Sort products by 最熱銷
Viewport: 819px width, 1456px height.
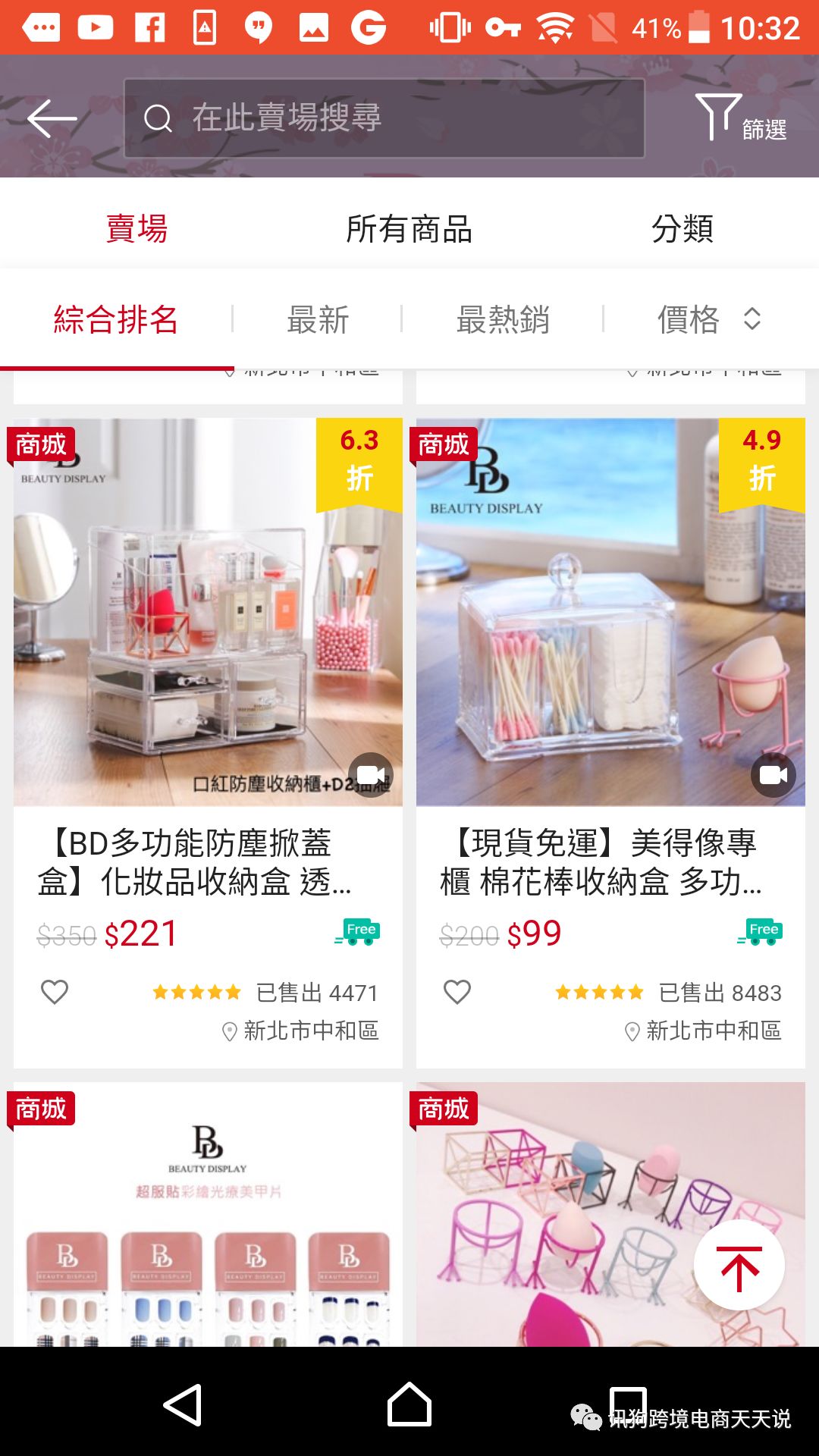pos(503,319)
